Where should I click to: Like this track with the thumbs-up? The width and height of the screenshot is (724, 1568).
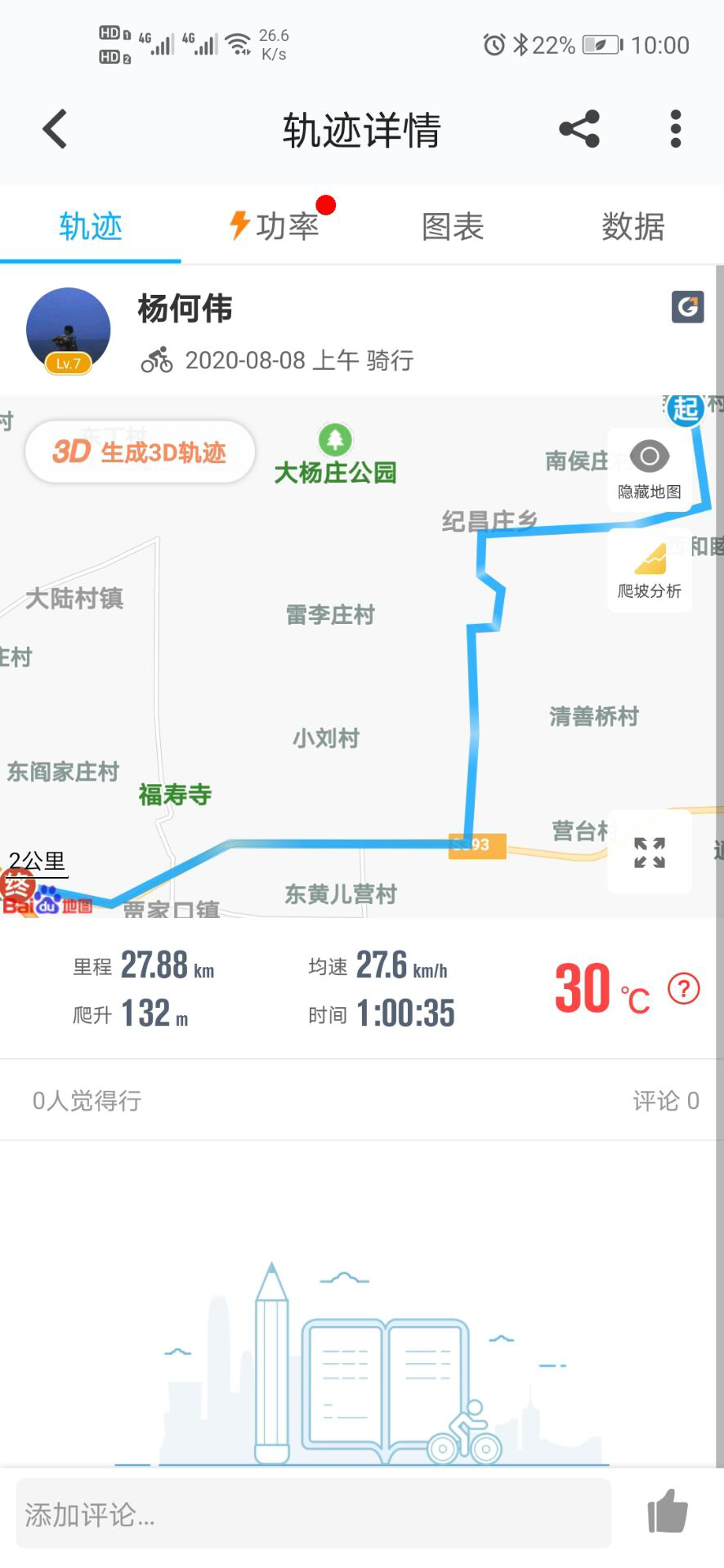[668, 1512]
